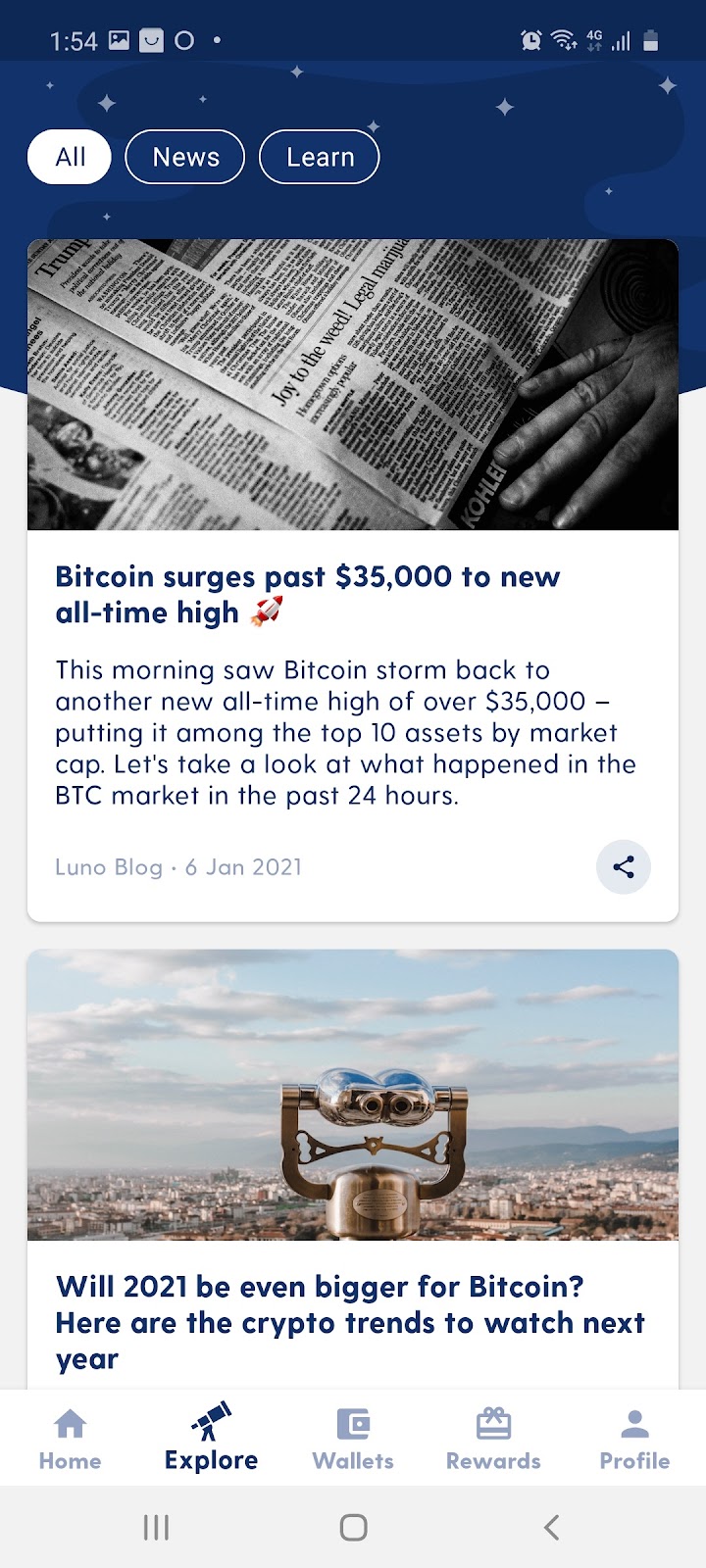The width and height of the screenshot is (706, 1568).
Task: Select the All filter chip
Action: click(70, 157)
